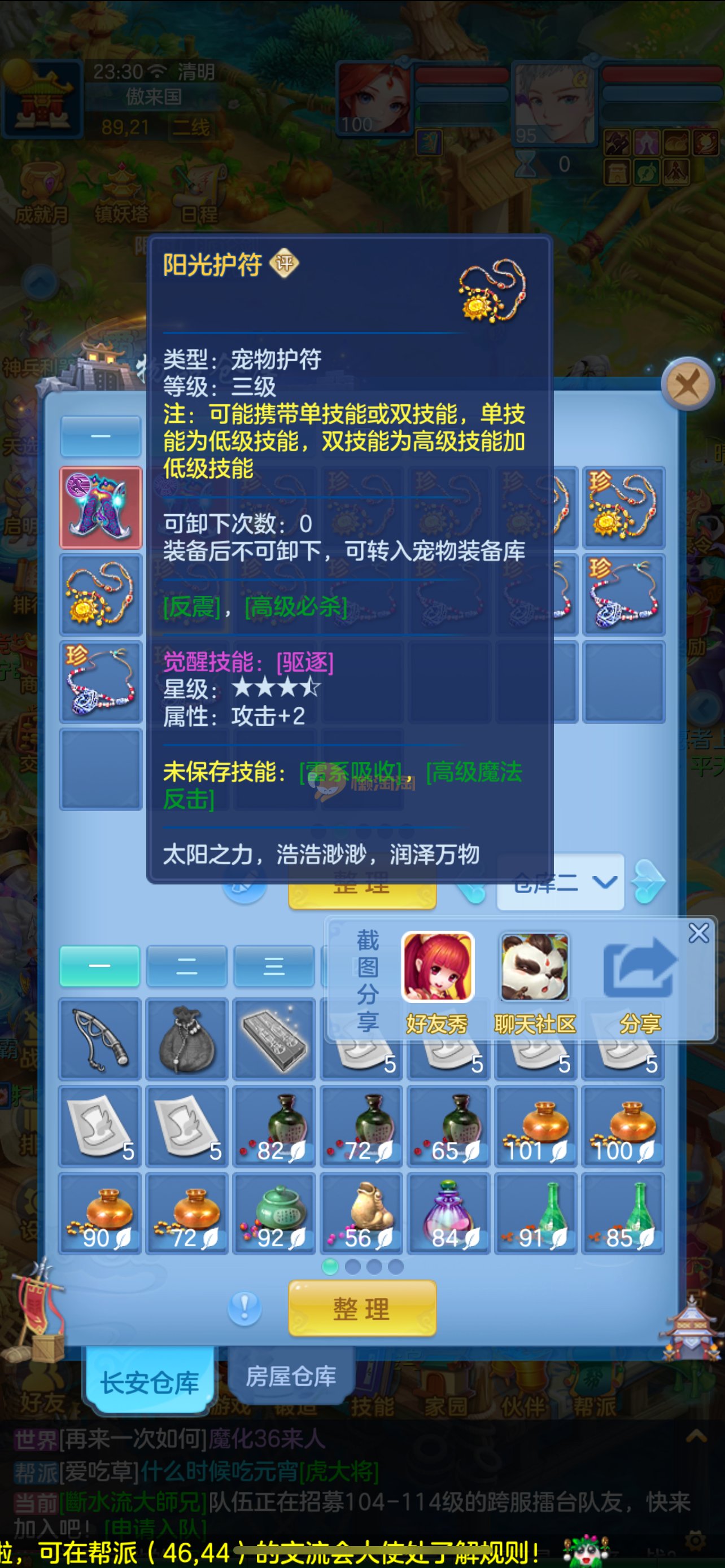
Task: Open the blue exclamation help icon
Action: tap(244, 1307)
